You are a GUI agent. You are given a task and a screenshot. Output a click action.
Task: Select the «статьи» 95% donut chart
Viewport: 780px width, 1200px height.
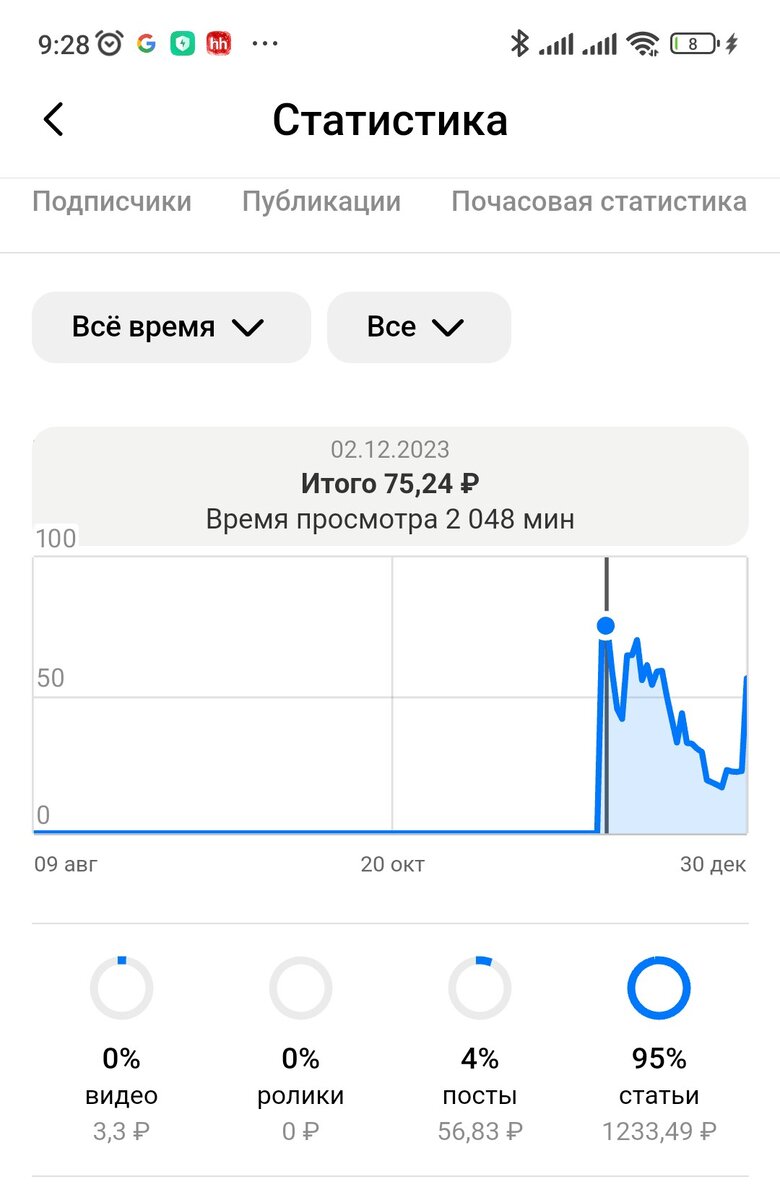tap(660, 987)
